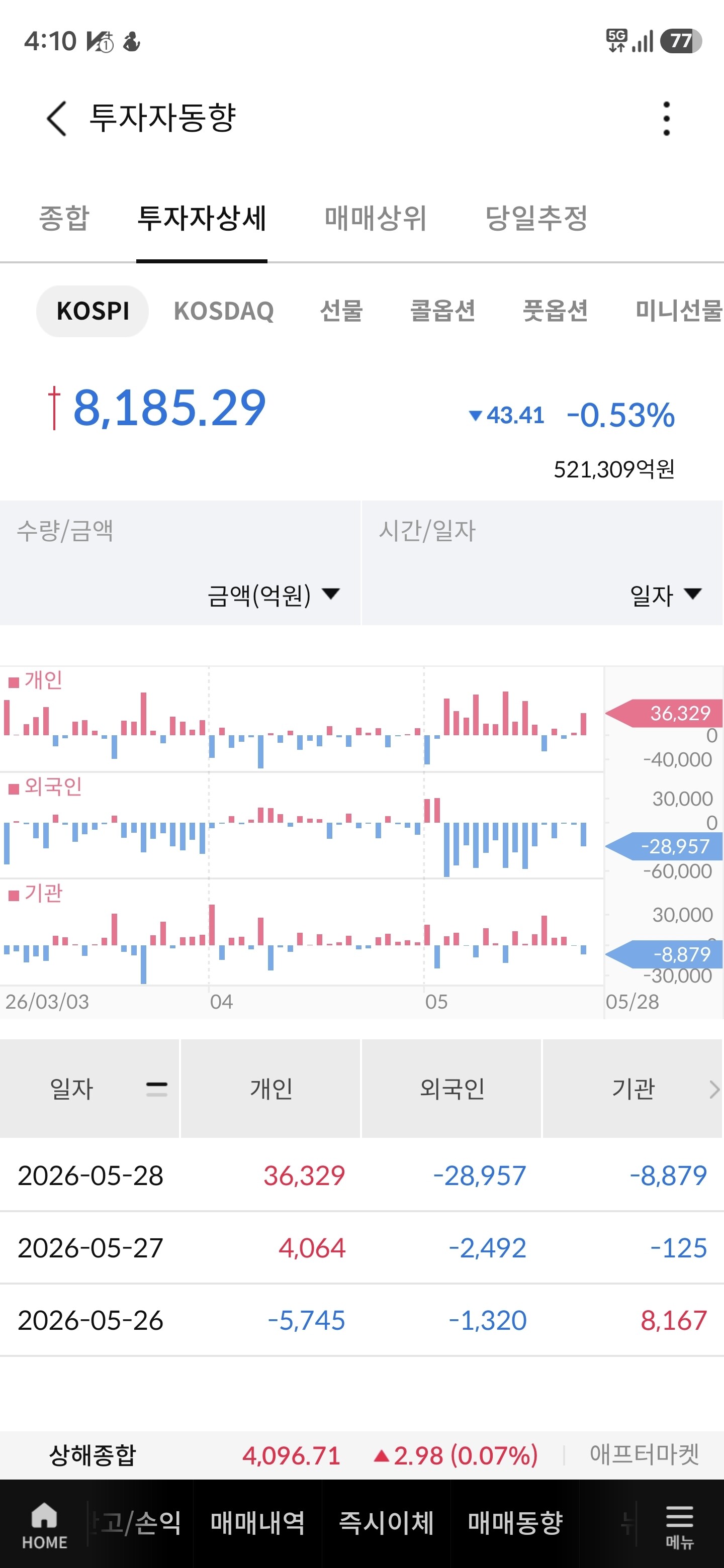Select the 선물 chip
Screen dimensions: 724x1568
[x=341, y=311]
